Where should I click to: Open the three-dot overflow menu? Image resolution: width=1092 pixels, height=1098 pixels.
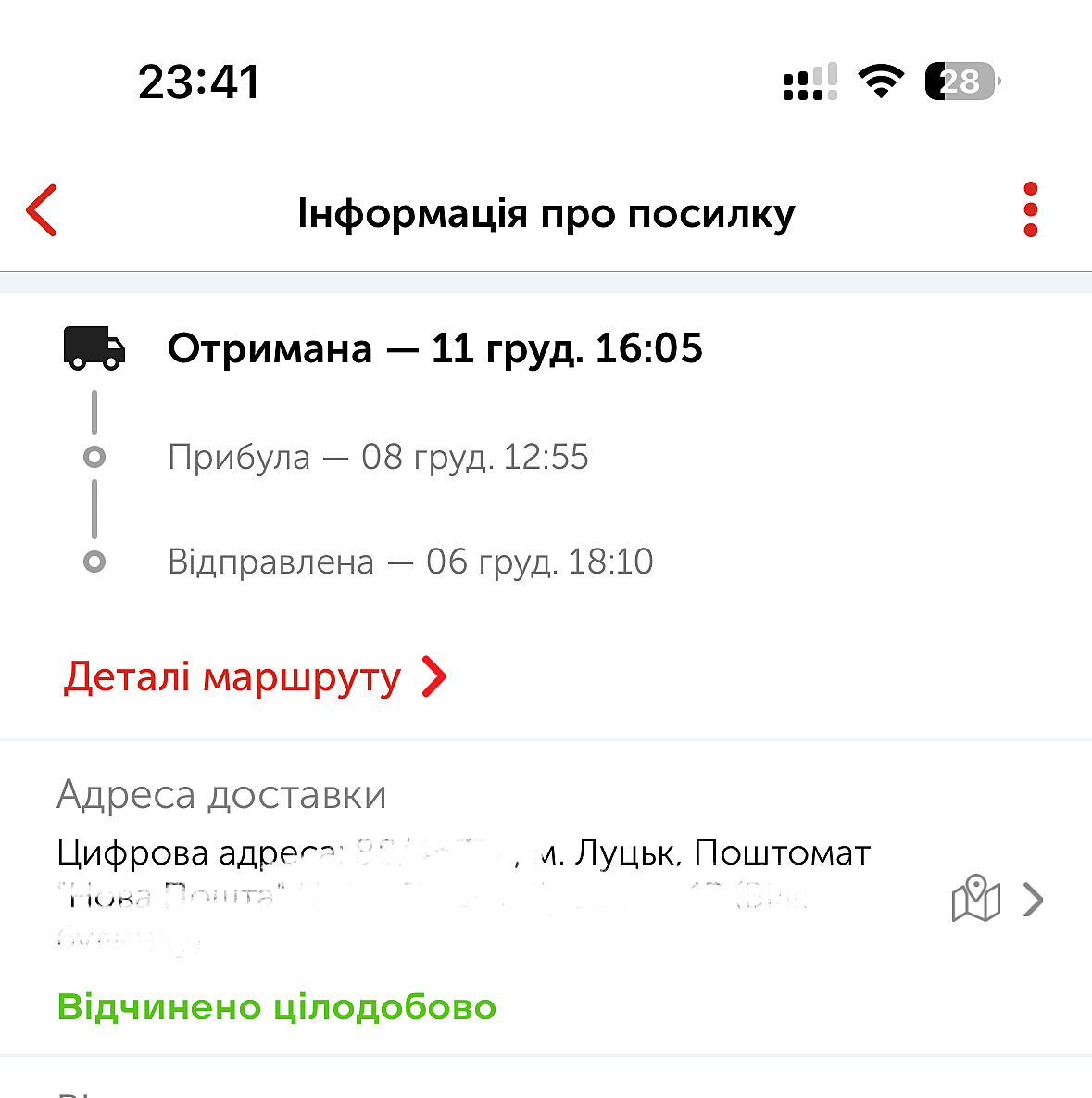(1030, 210)
